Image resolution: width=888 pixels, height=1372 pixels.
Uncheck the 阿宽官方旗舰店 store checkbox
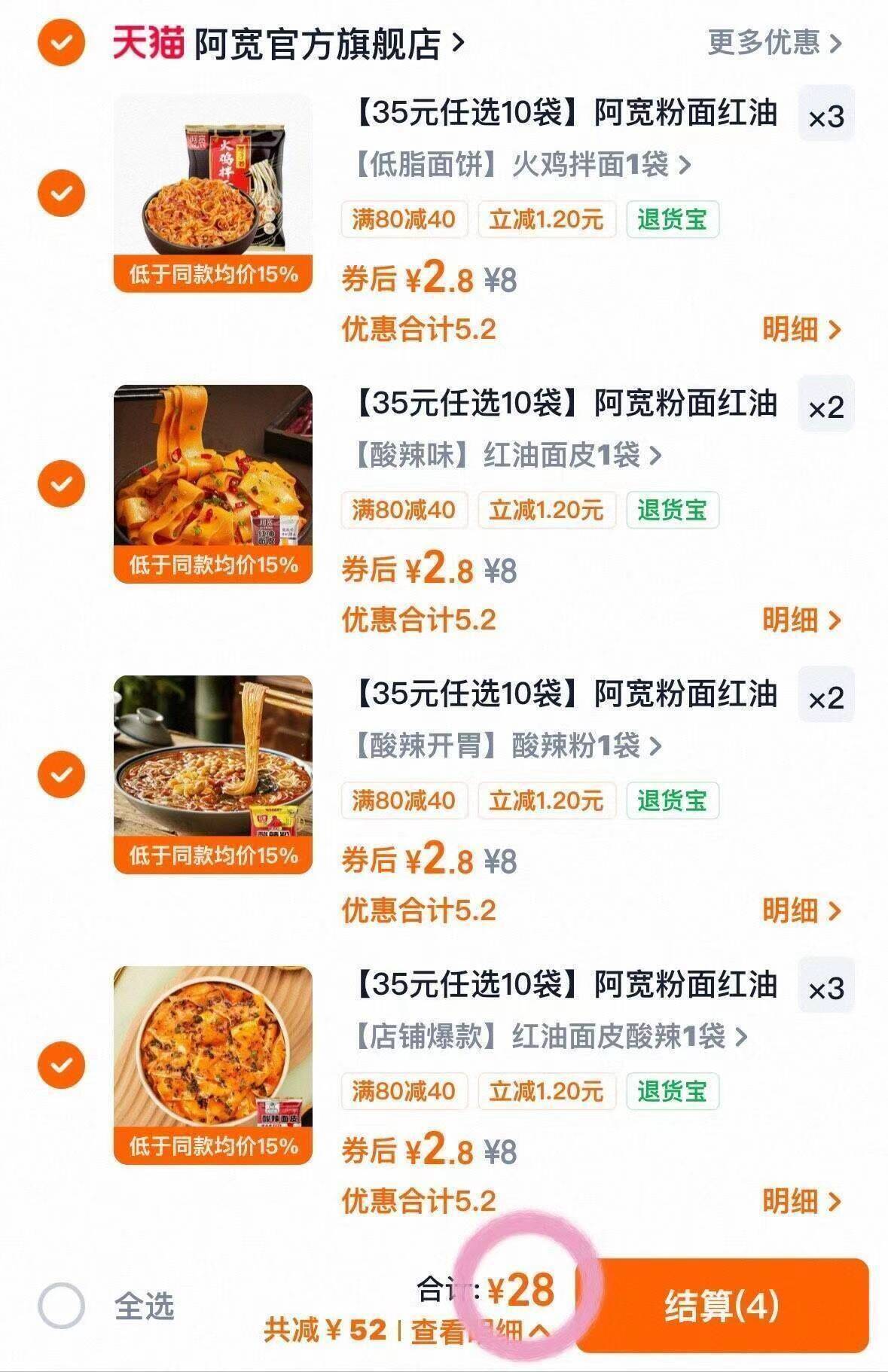pos(61,42)
